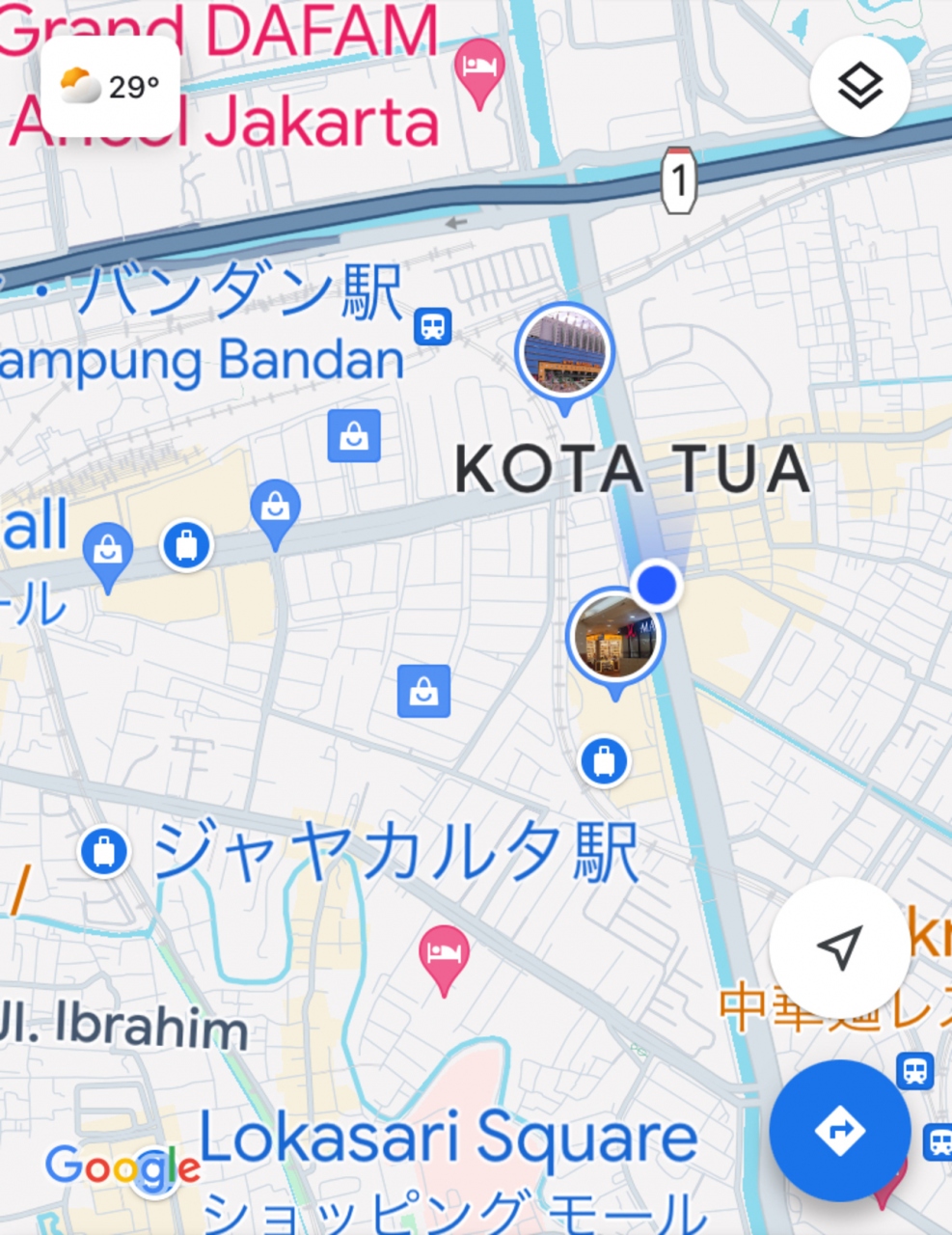
Task: Open the blue directions button
Action: (x=839, y=1130)
